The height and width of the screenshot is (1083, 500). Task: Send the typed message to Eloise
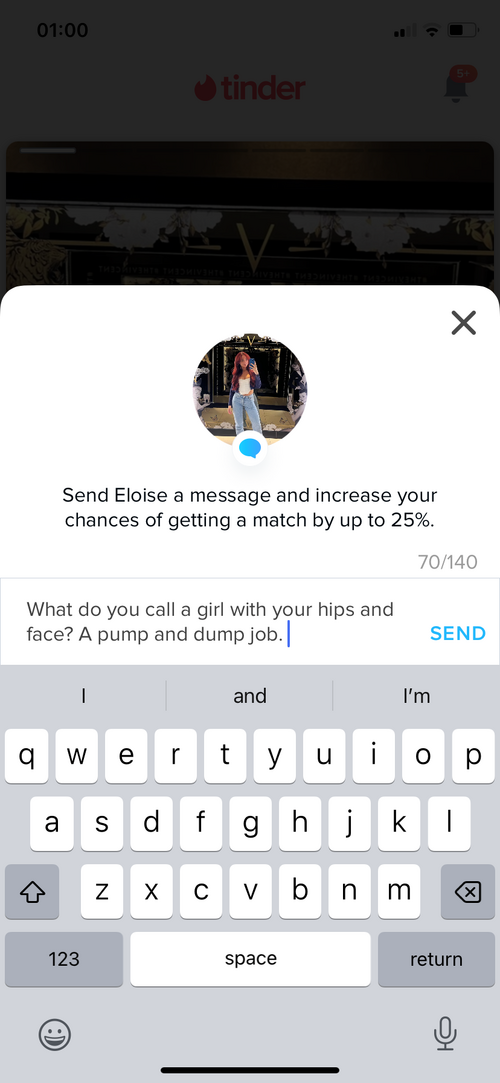coord(458,633)
